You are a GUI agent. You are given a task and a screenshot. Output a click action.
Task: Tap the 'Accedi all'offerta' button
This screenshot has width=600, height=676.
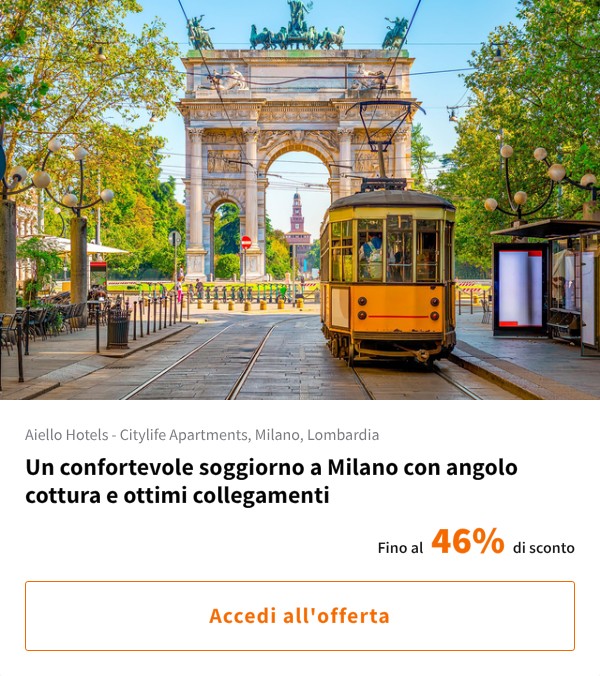300,616
